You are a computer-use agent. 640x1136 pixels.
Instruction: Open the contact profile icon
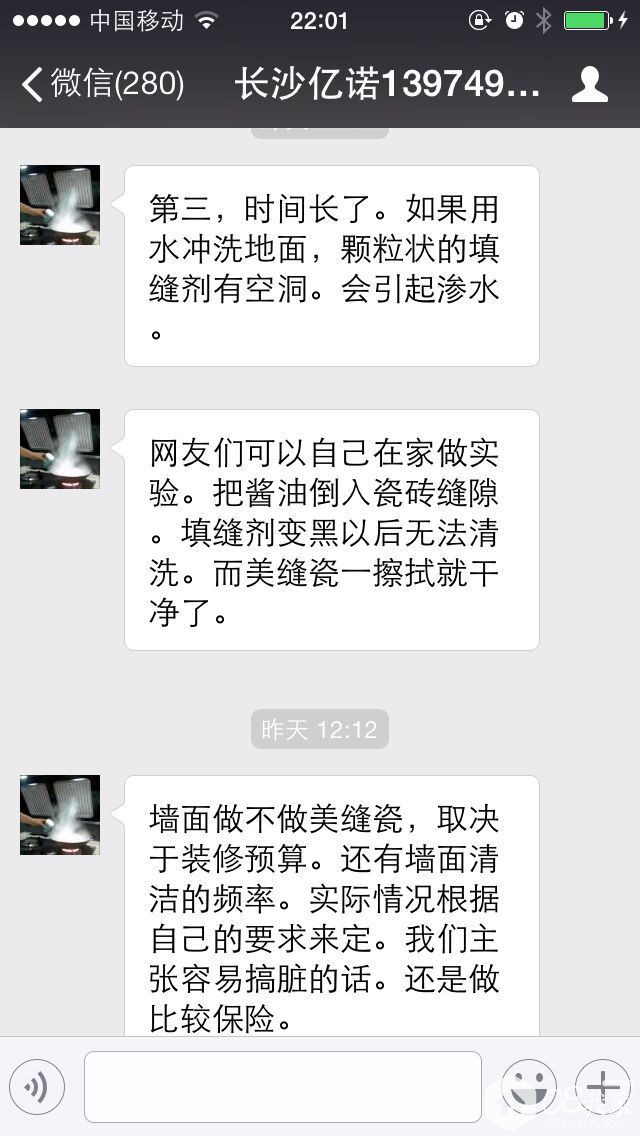(589, 85)
